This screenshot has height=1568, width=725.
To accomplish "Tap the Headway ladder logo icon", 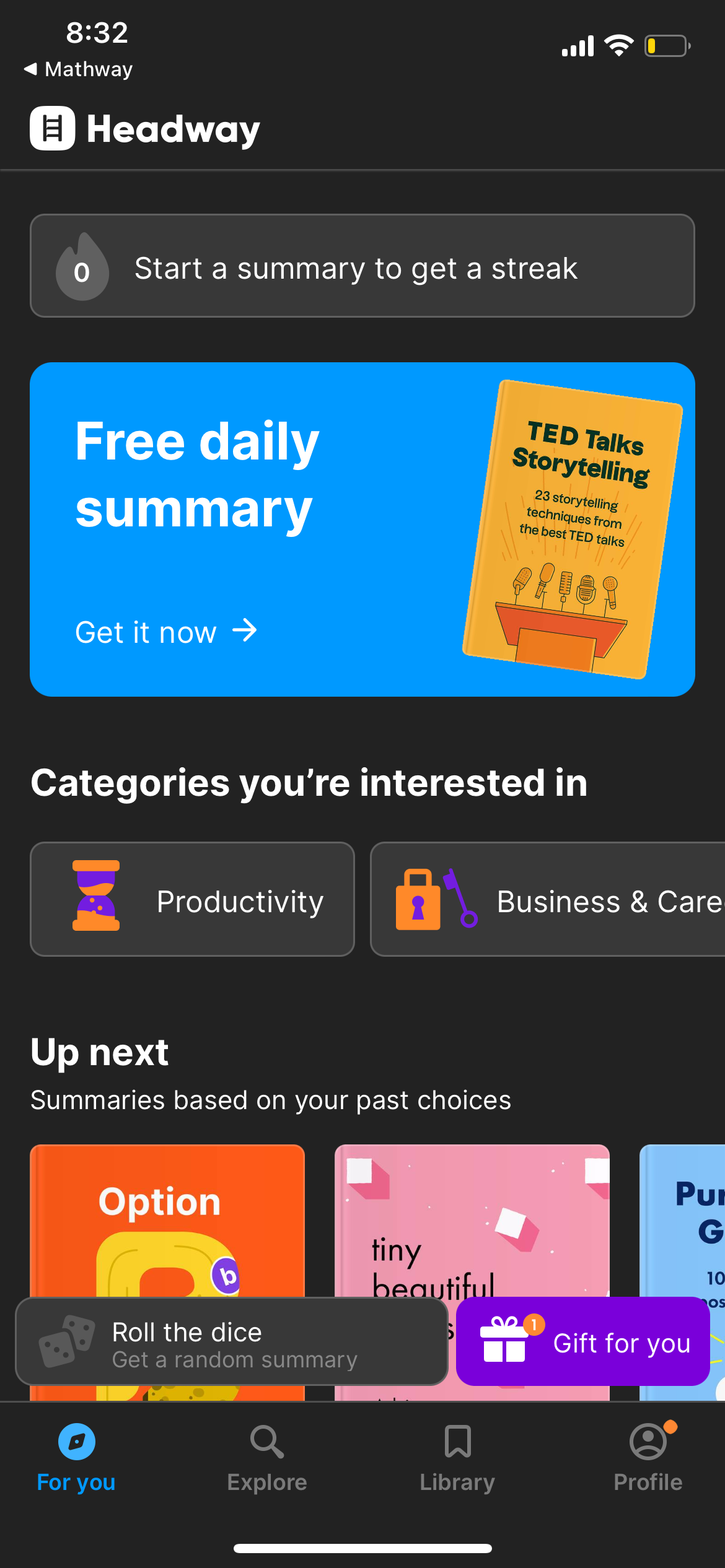I will (52, 127).
